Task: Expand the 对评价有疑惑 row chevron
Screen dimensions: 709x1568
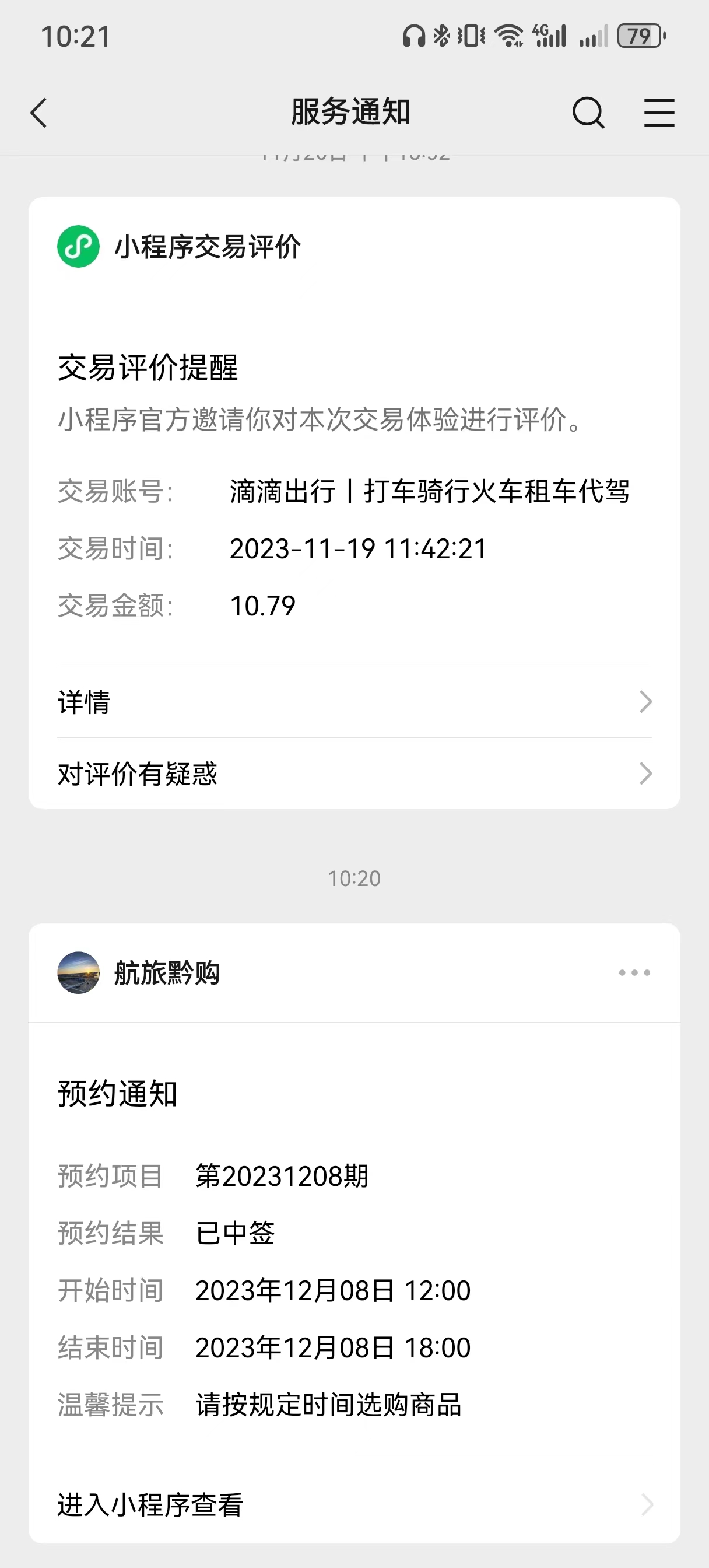Action: tap(646, 773)
